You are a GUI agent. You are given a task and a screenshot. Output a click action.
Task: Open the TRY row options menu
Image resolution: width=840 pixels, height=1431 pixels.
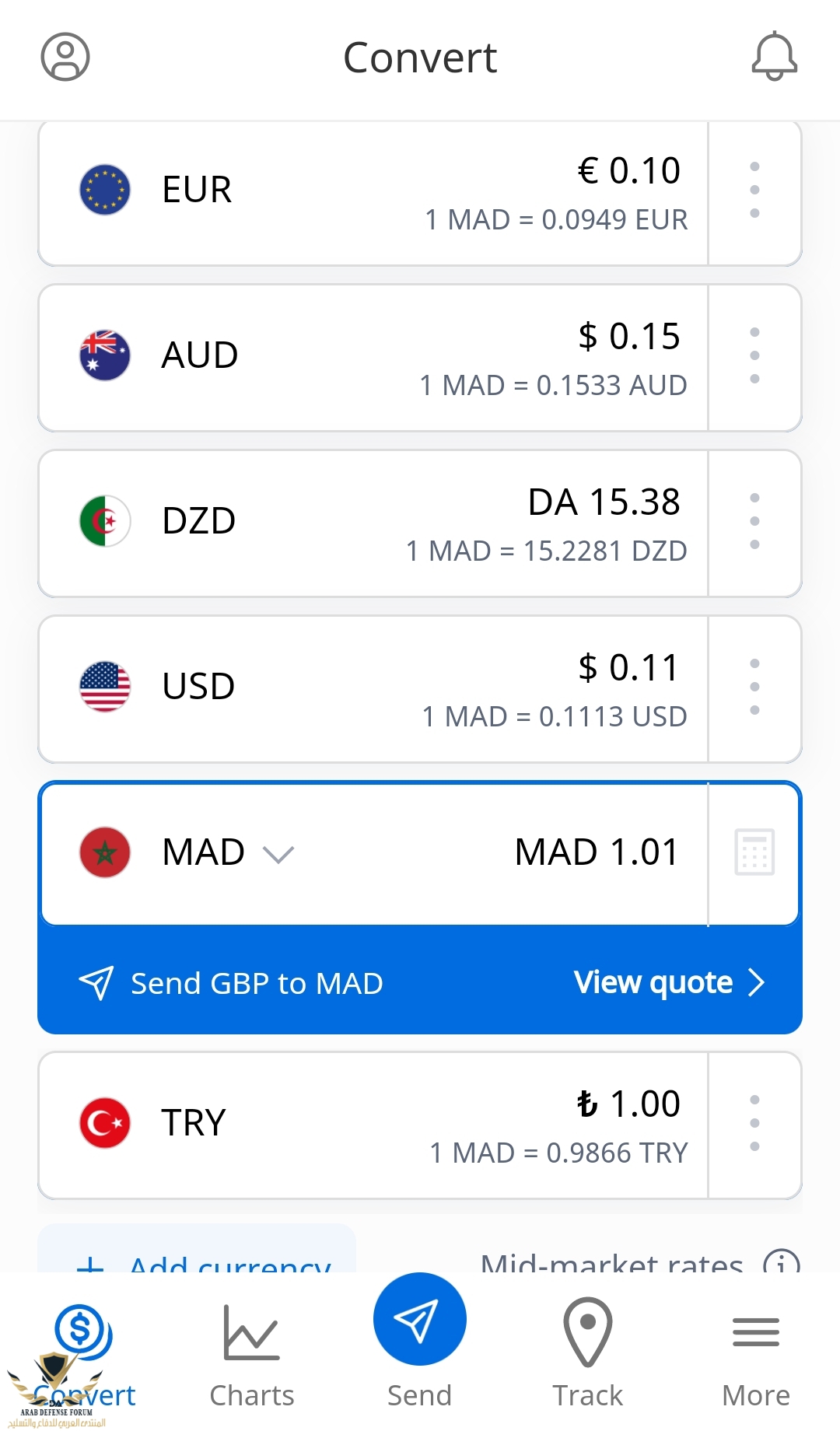coord(754,1124)
